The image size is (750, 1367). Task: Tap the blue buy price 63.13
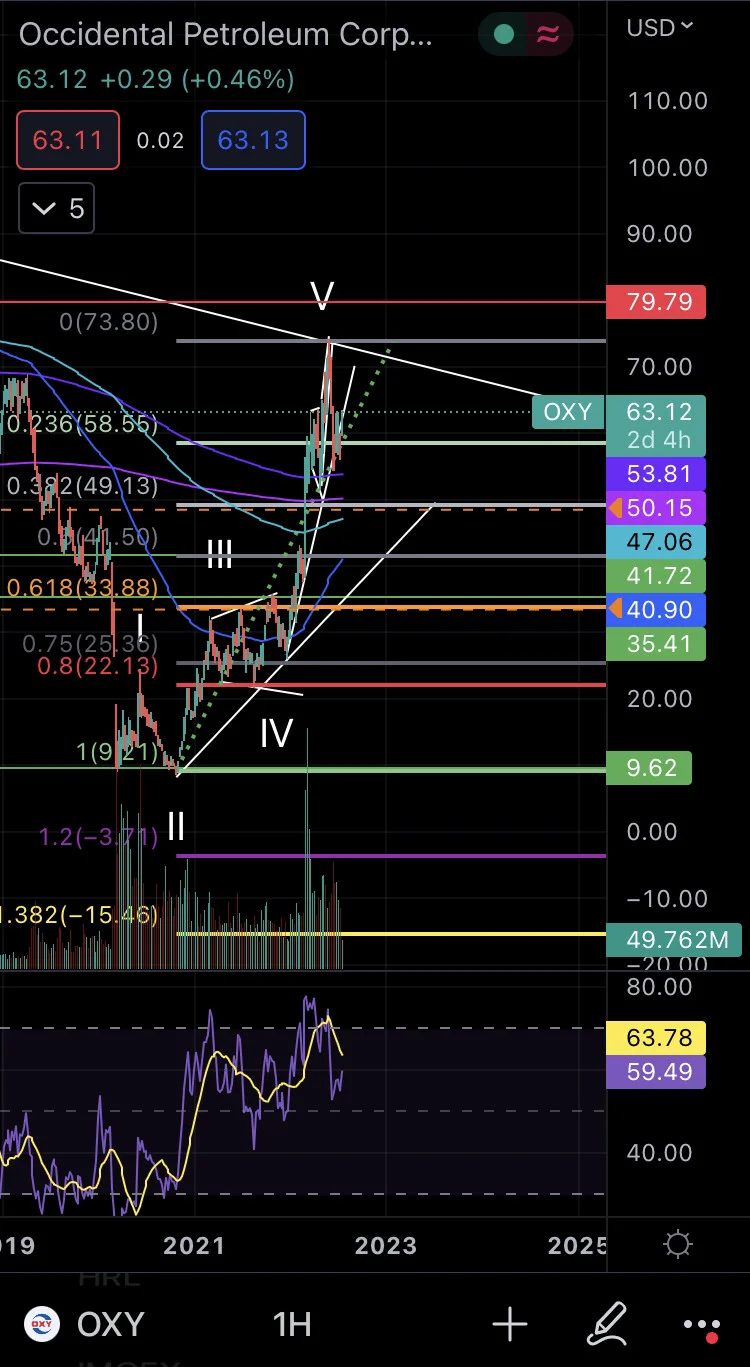(253, 140)
